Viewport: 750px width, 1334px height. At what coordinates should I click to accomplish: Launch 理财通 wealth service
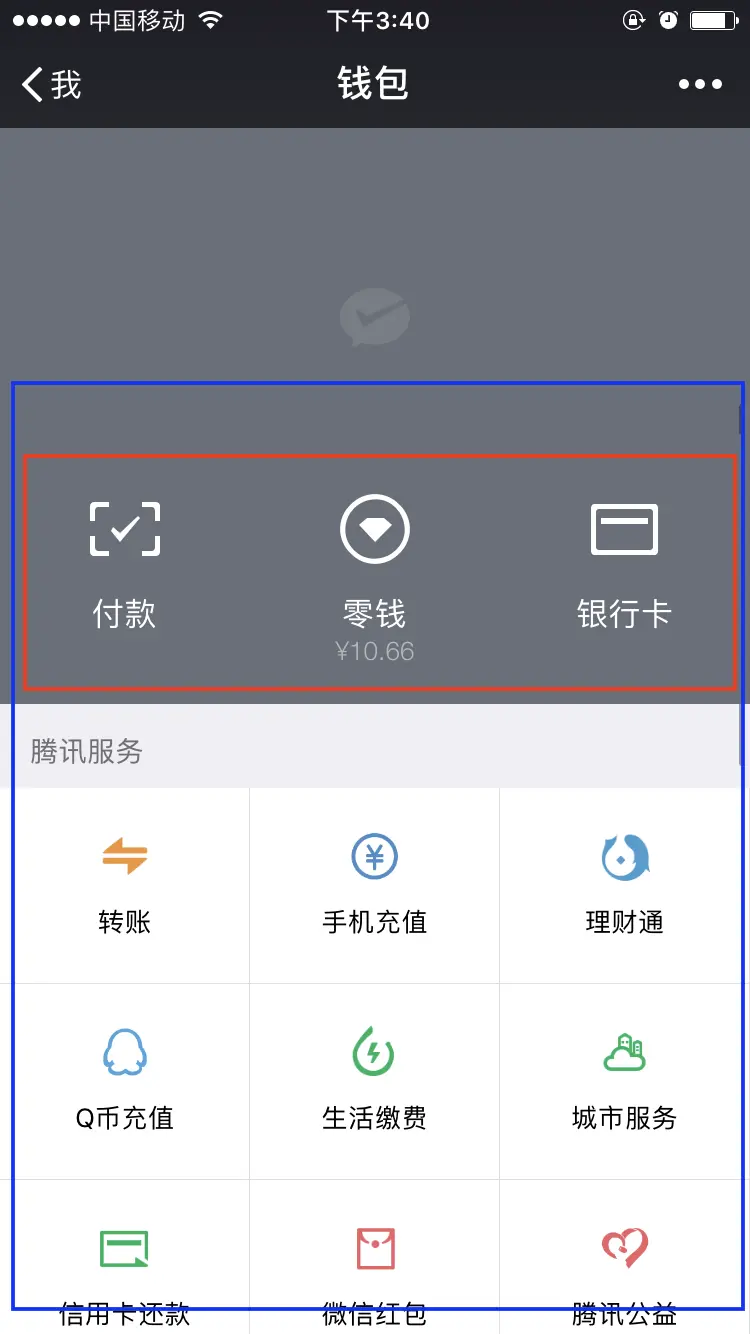(x=624, y=885)
